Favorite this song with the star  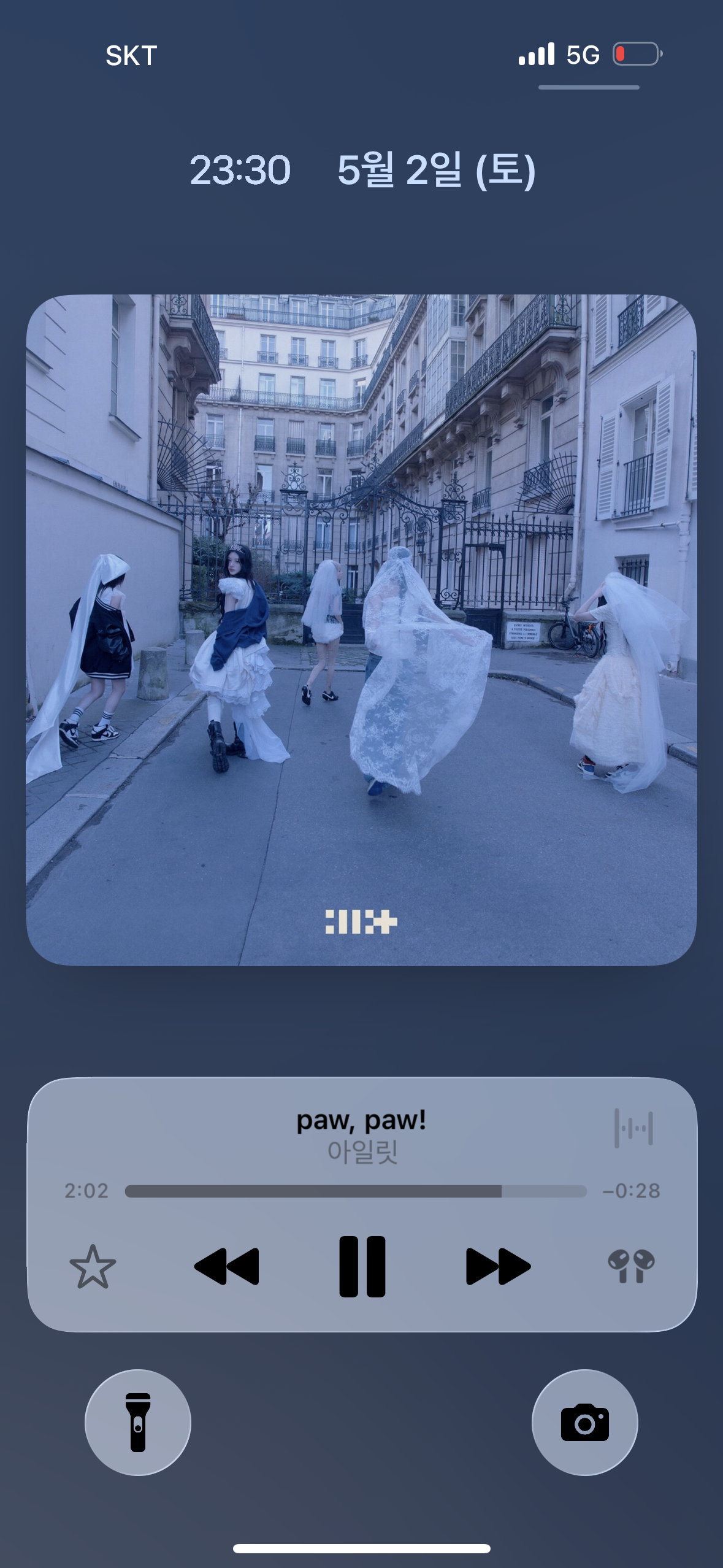pos(93,1266)
